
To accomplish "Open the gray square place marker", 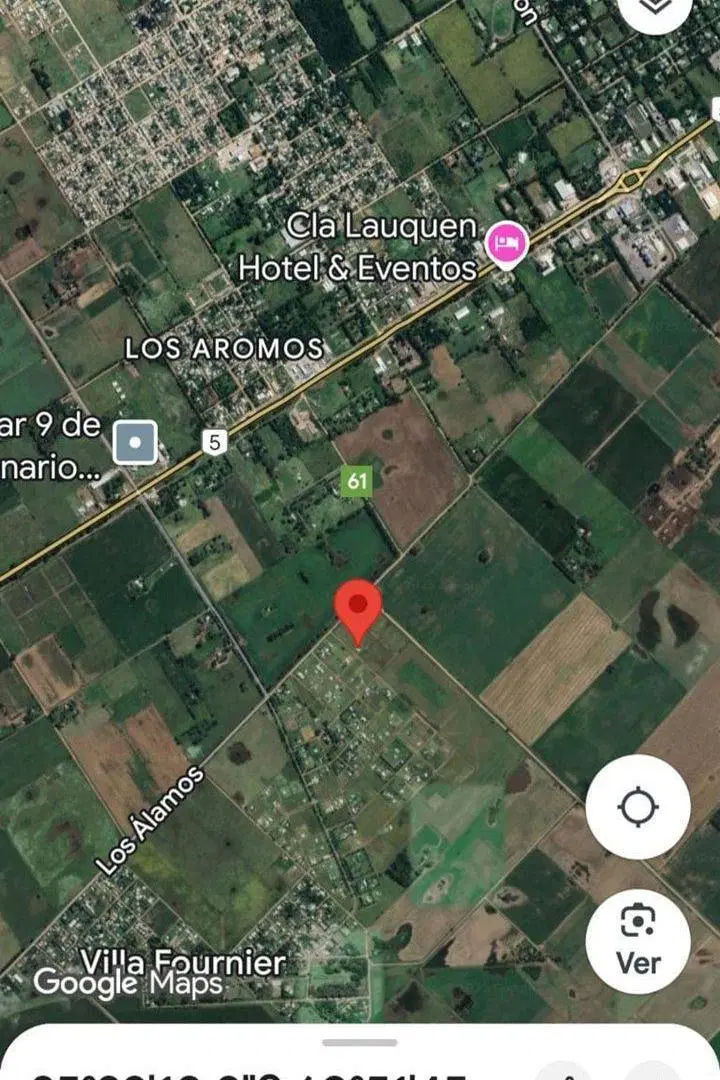I will (x=135, y=442).
